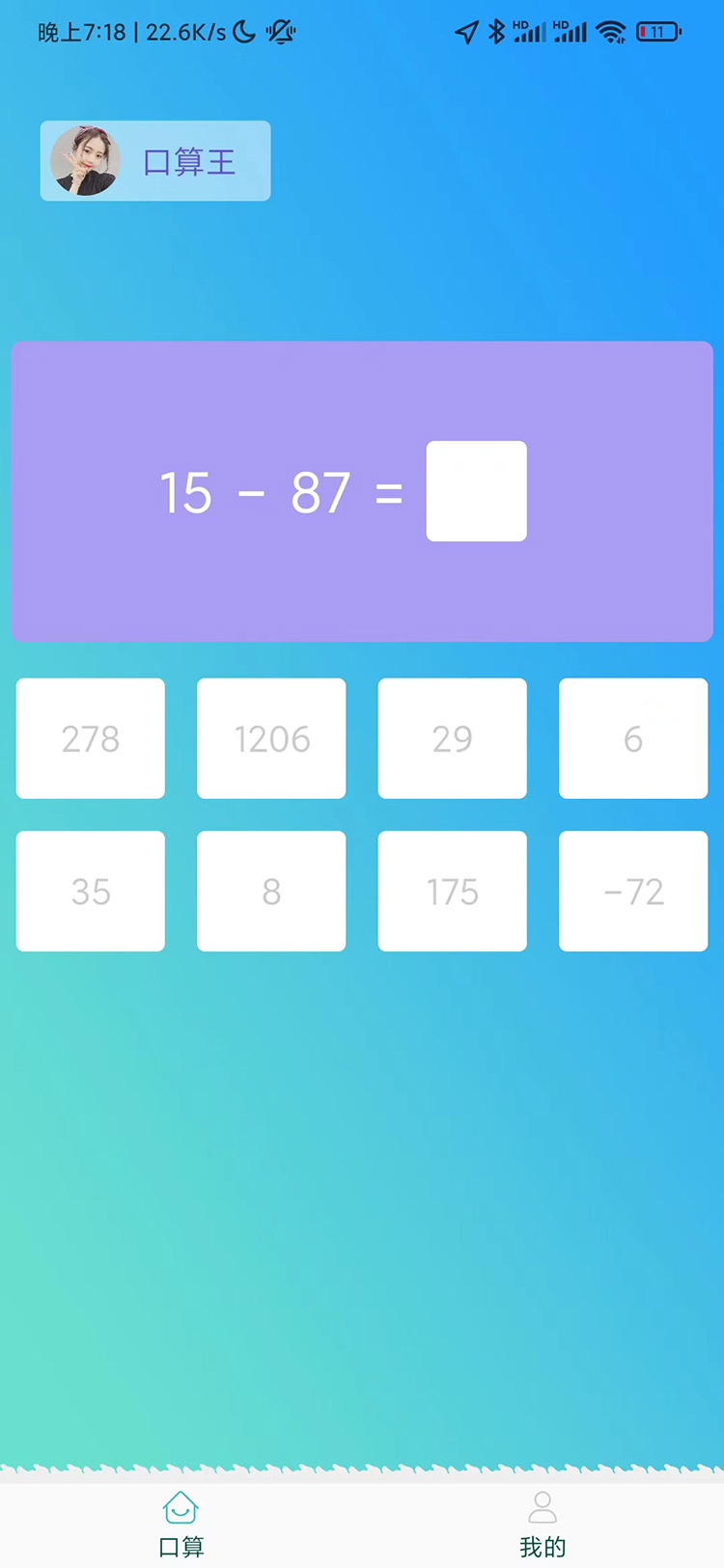Viewport: 724px width, 1568px height.
Task: Select the 35 answer tile
Action: (x=91, y=891)
